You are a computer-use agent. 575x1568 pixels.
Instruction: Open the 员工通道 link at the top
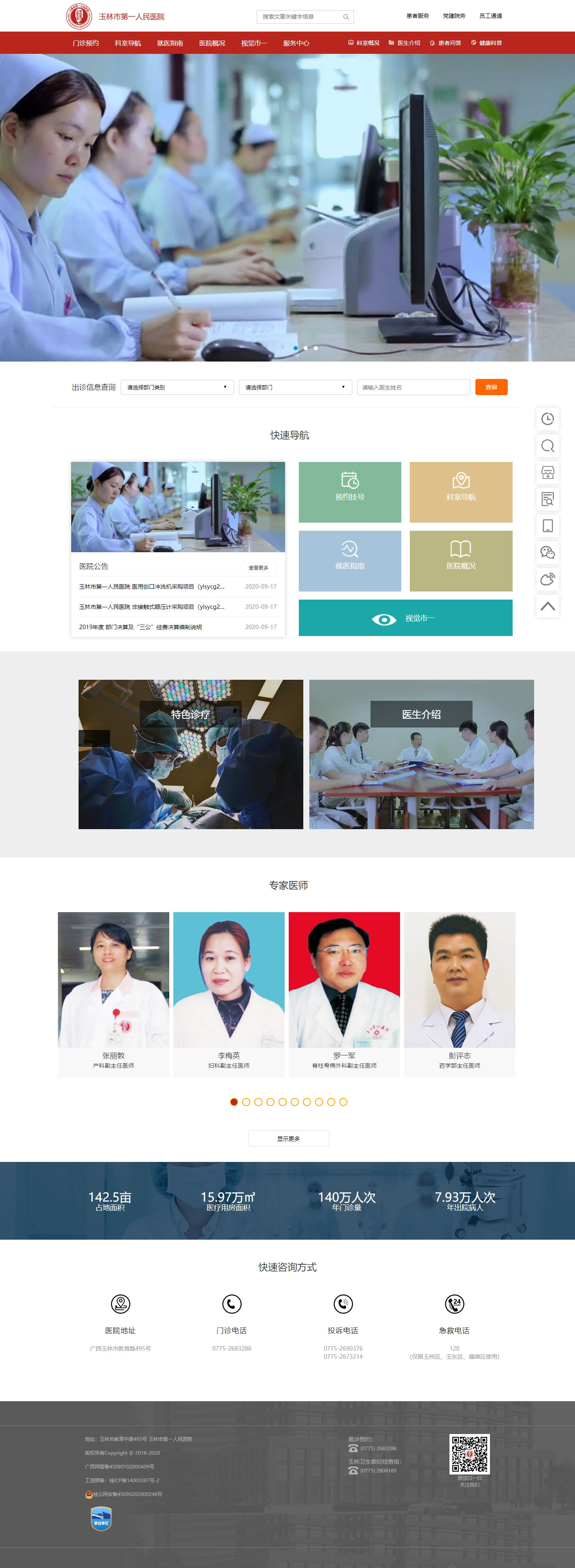(490, 16)
